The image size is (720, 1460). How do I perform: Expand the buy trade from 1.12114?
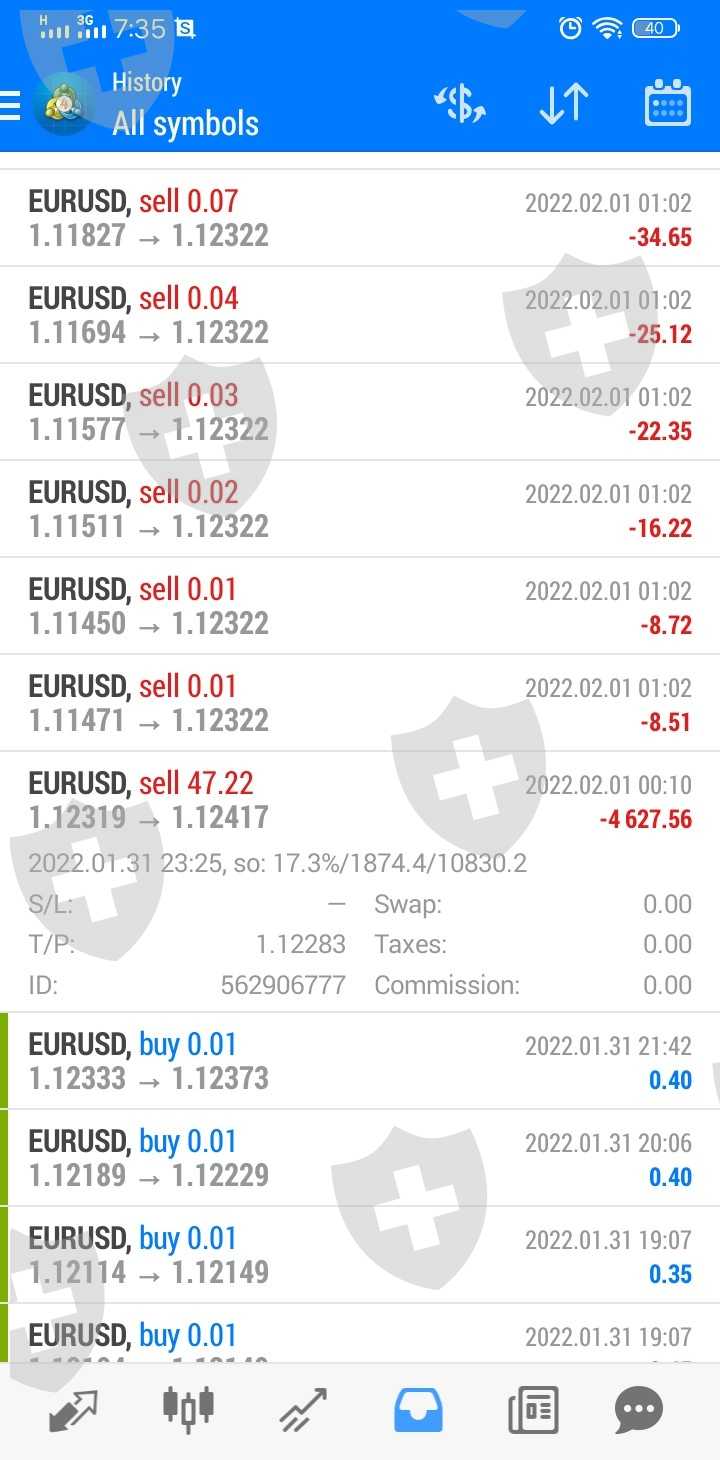360,1255
